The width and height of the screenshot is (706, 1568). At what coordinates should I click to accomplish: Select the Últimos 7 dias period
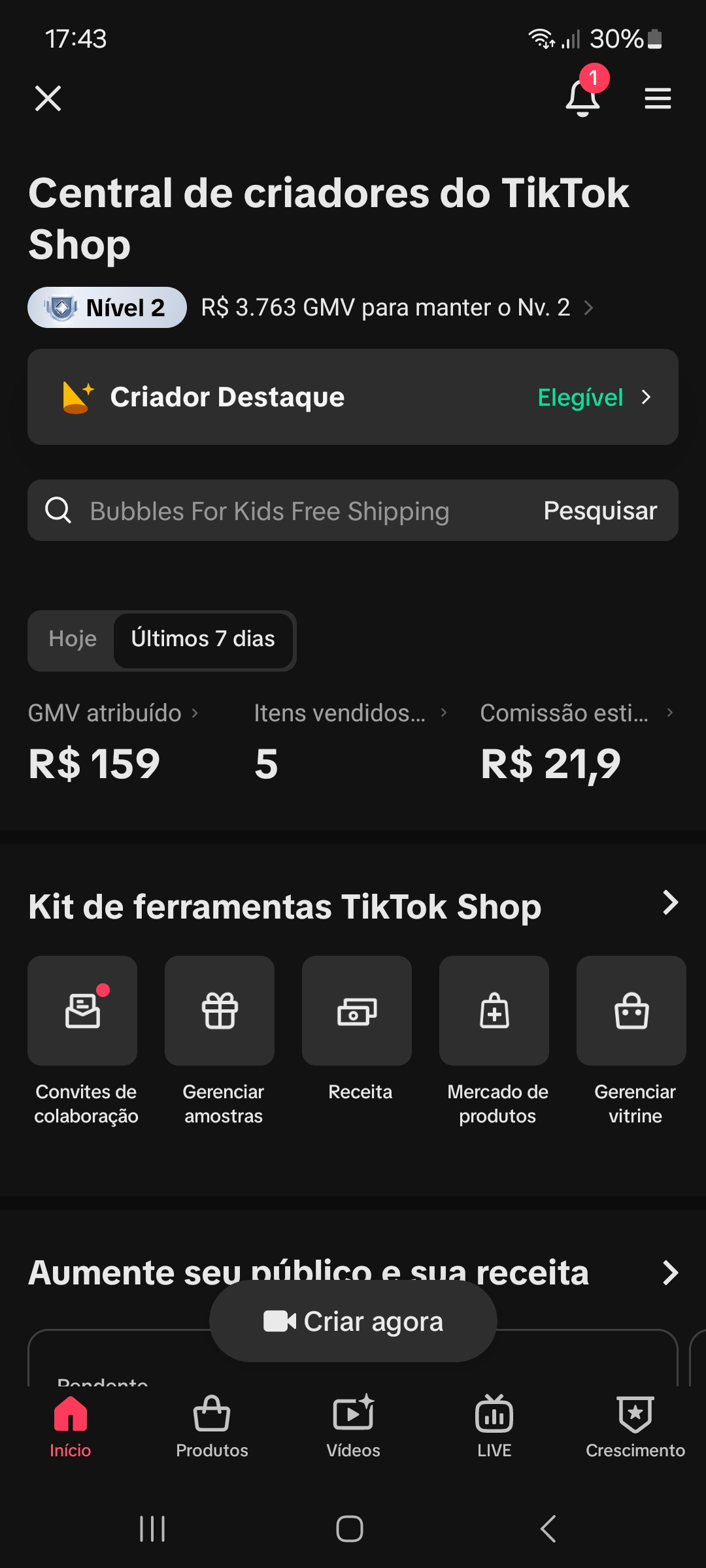pyautogui.click(x=203, y=639)
